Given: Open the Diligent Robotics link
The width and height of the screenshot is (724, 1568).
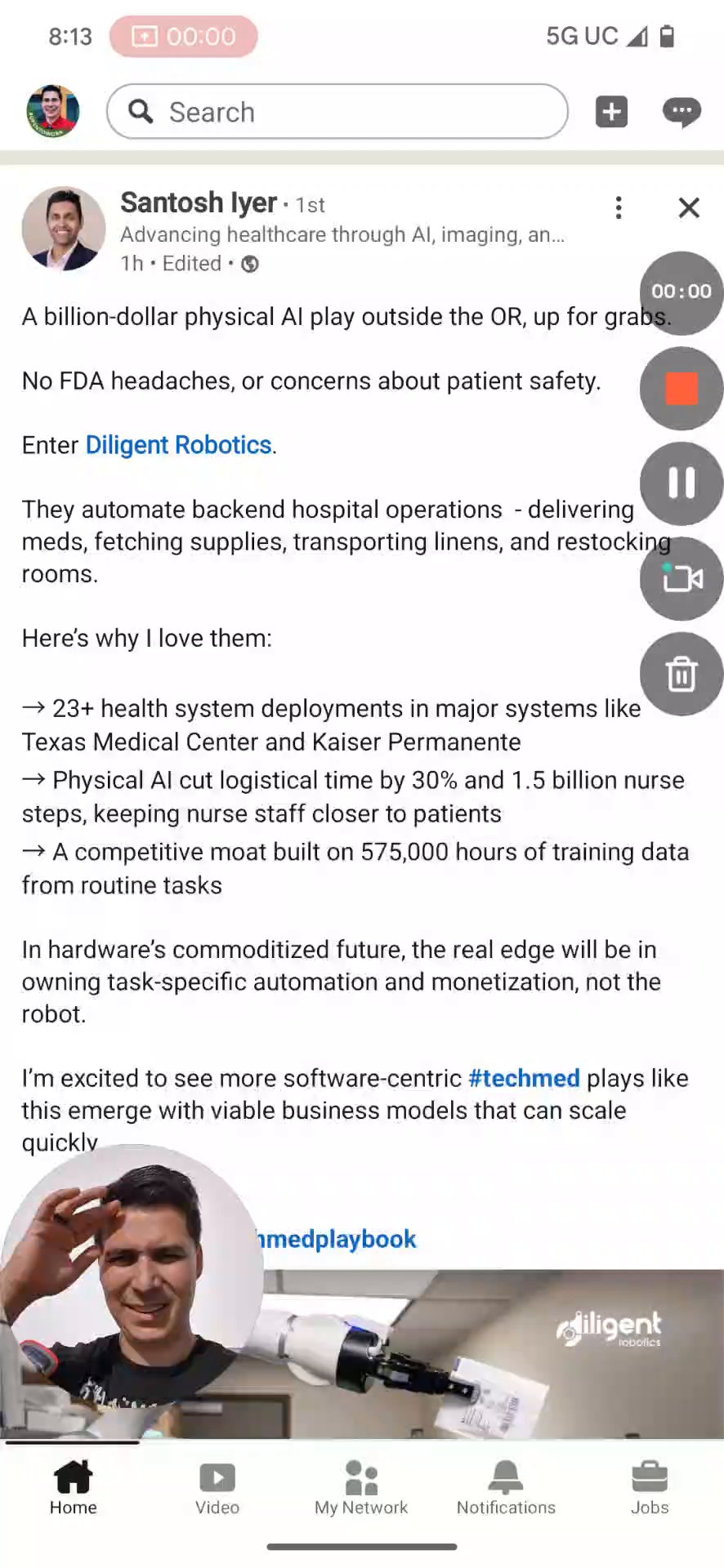Looking at the screenshot, I should (178, 445).
